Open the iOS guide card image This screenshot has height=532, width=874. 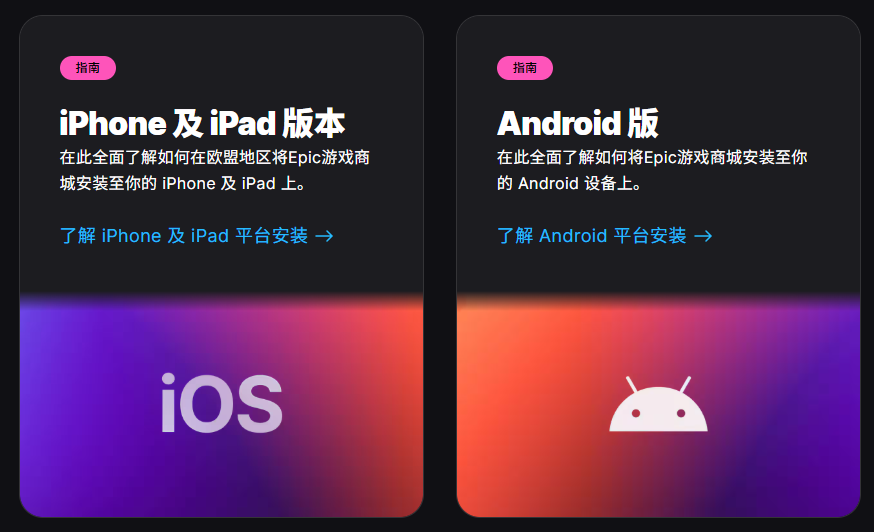point(221,405)
